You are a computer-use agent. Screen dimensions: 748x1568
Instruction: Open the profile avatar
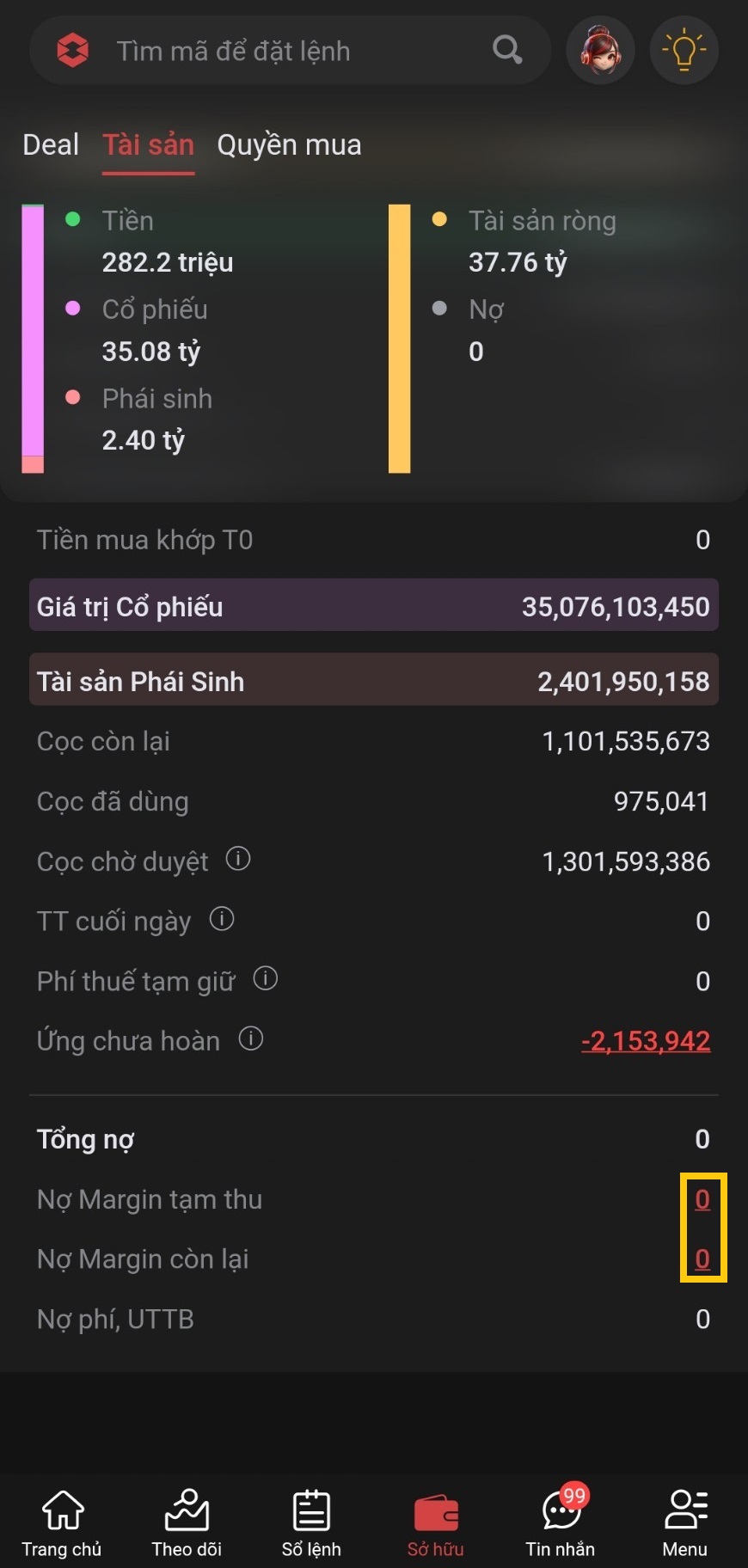(x=600, y=51)
